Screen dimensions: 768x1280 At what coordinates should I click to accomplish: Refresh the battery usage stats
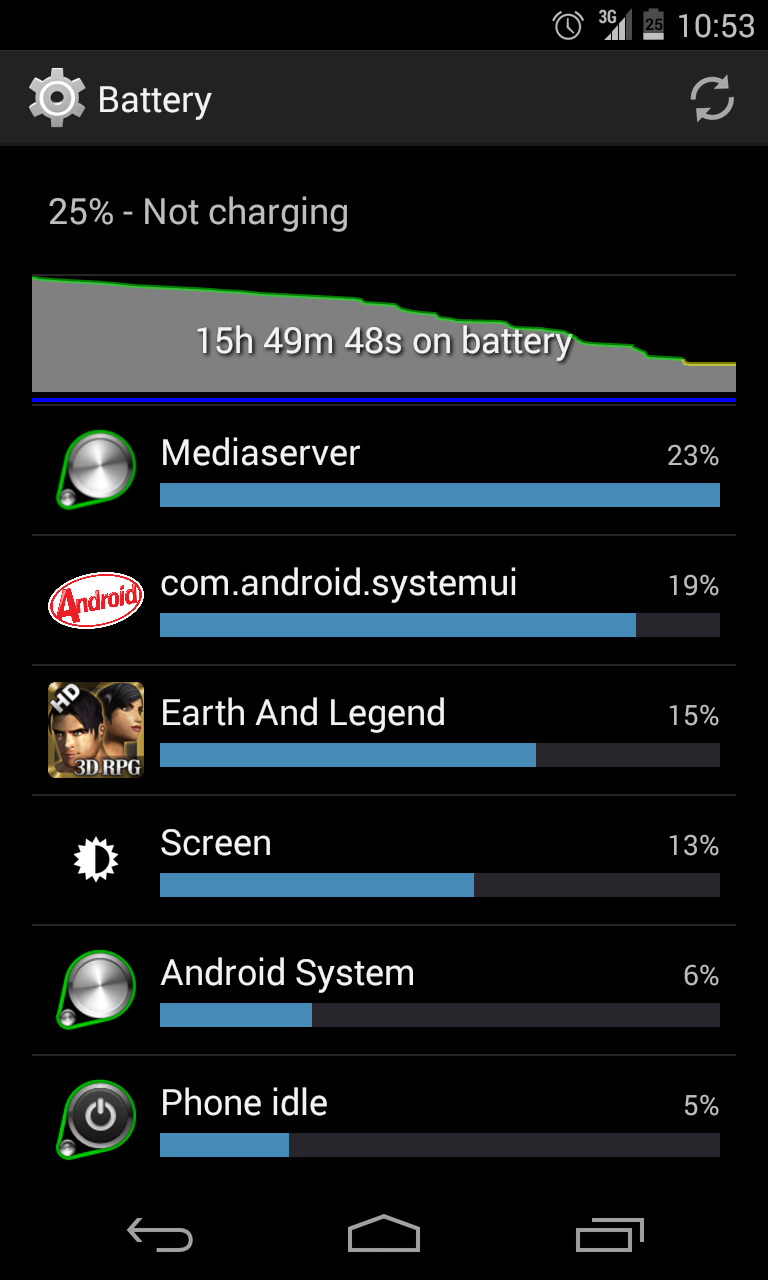click(x=712, y=99)
